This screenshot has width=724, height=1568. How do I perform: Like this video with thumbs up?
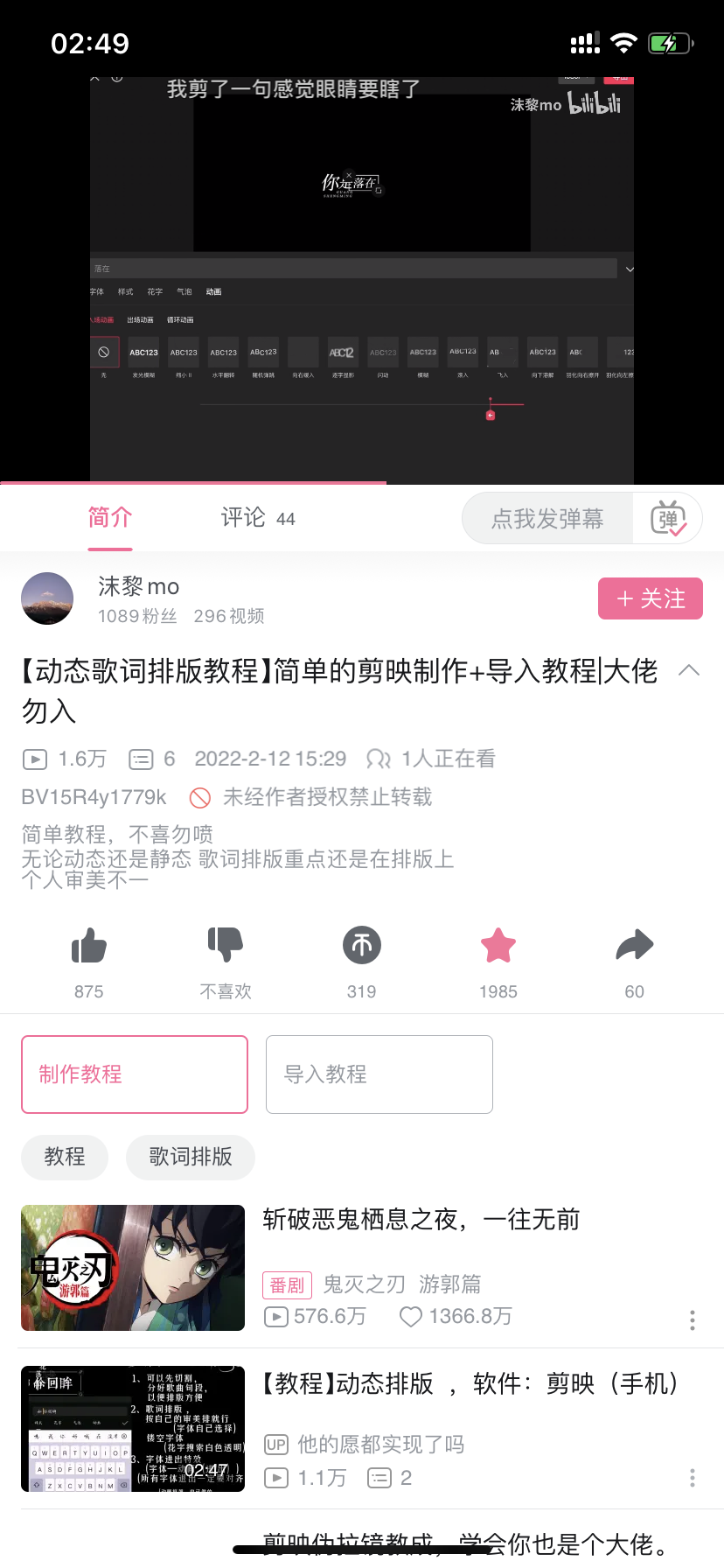(x=88, y=946)
